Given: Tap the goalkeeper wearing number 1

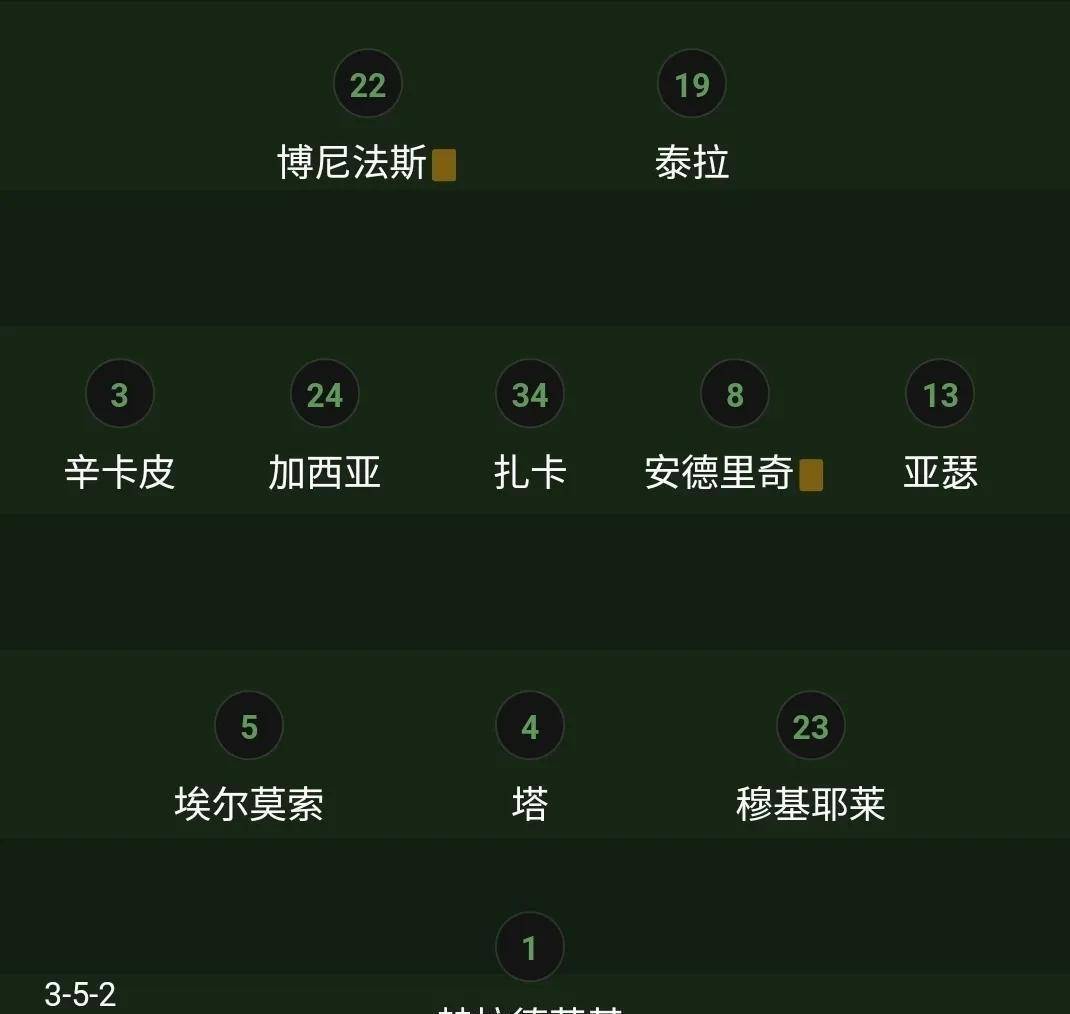Looking at the screenshot, I should pyautogui.click(x=530, y=947).
